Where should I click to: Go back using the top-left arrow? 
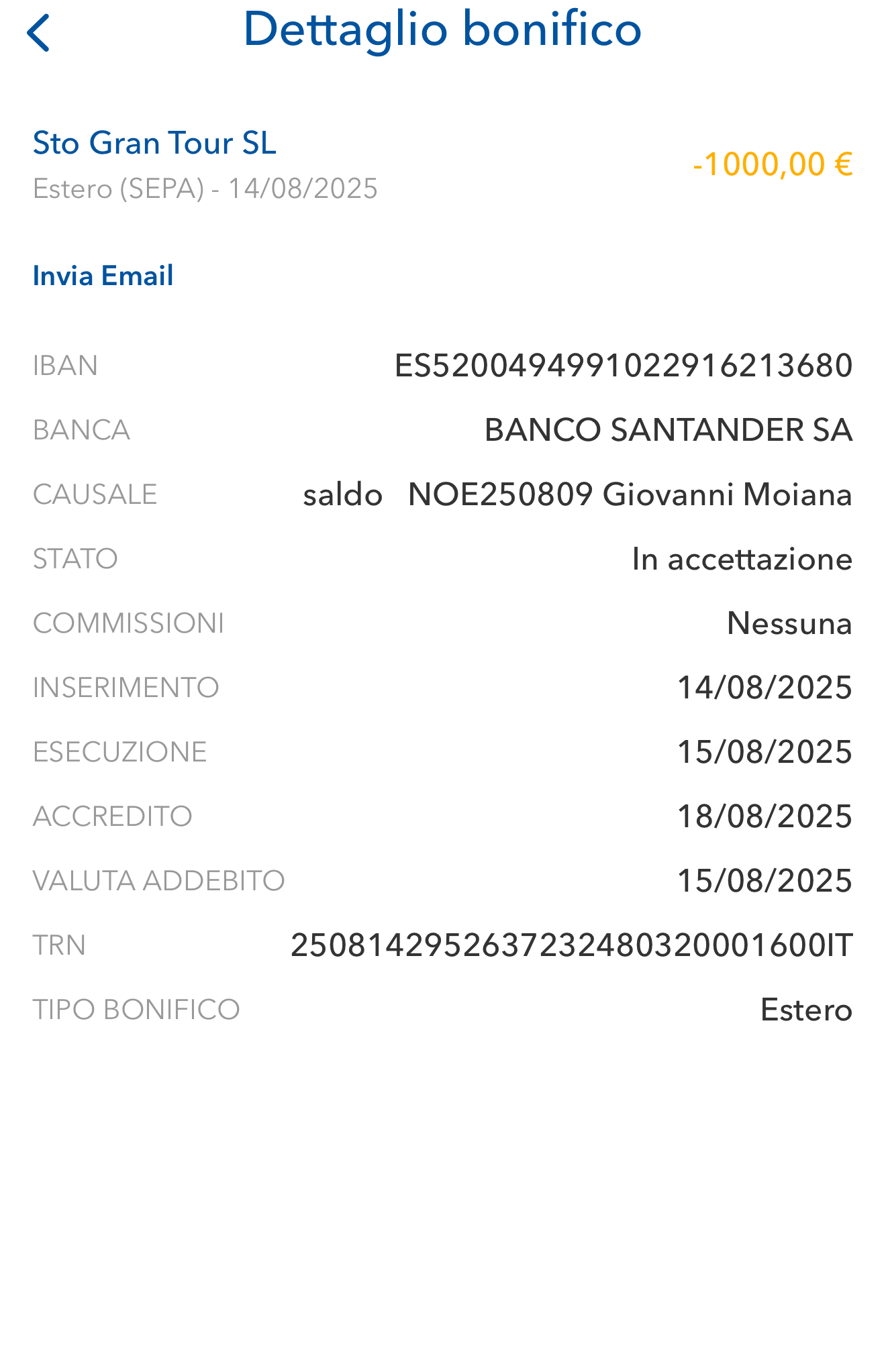pos(38,33)
